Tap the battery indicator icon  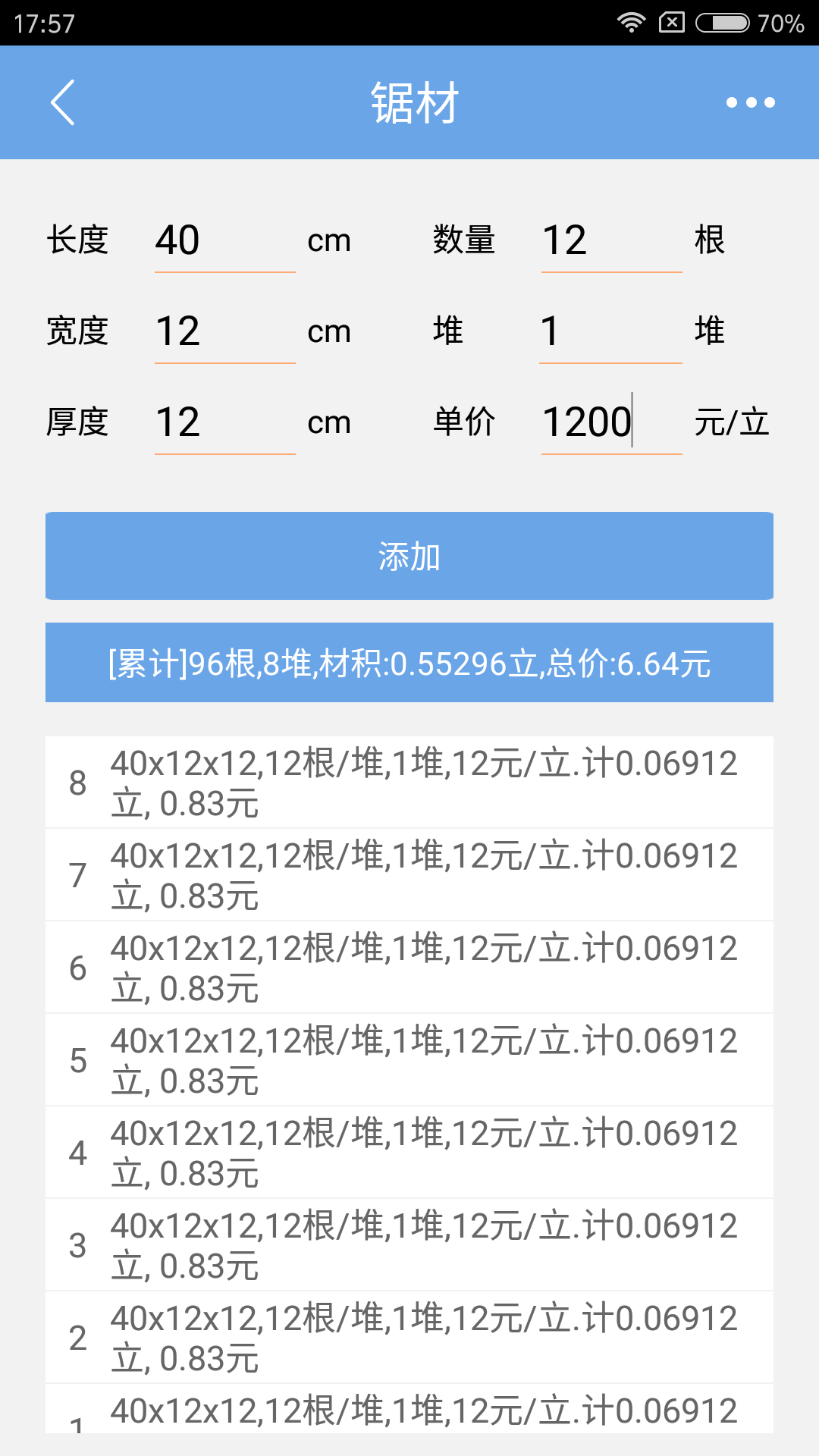click(719, 22)
